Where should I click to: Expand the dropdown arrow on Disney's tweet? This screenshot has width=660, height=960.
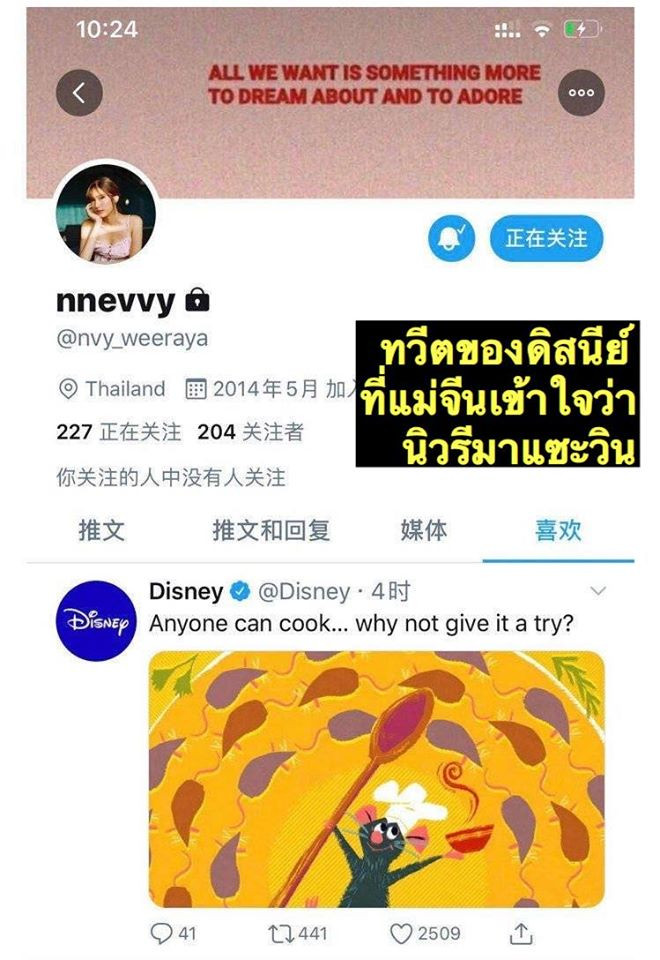tap(598, 592)
